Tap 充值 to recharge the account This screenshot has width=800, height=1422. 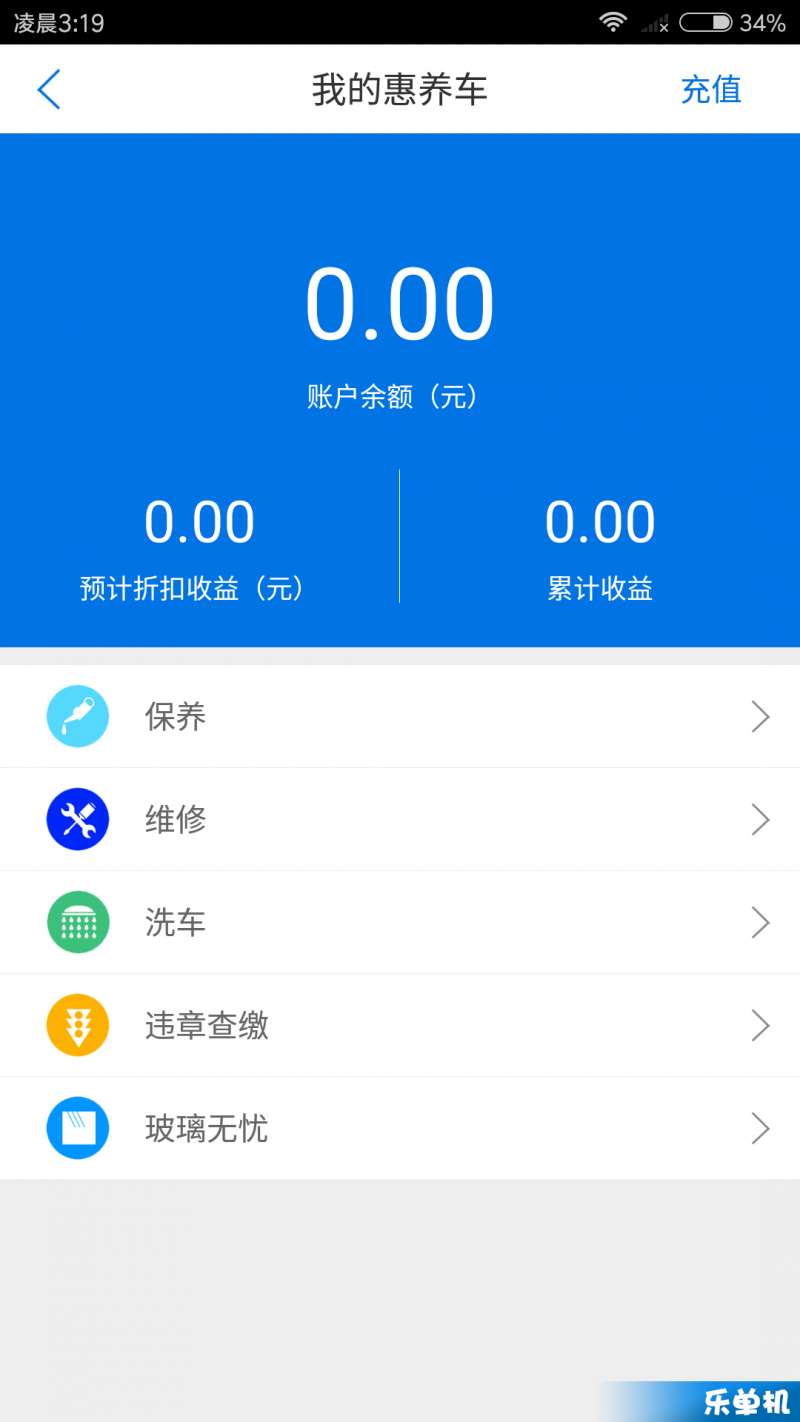(x=711, y=89)
